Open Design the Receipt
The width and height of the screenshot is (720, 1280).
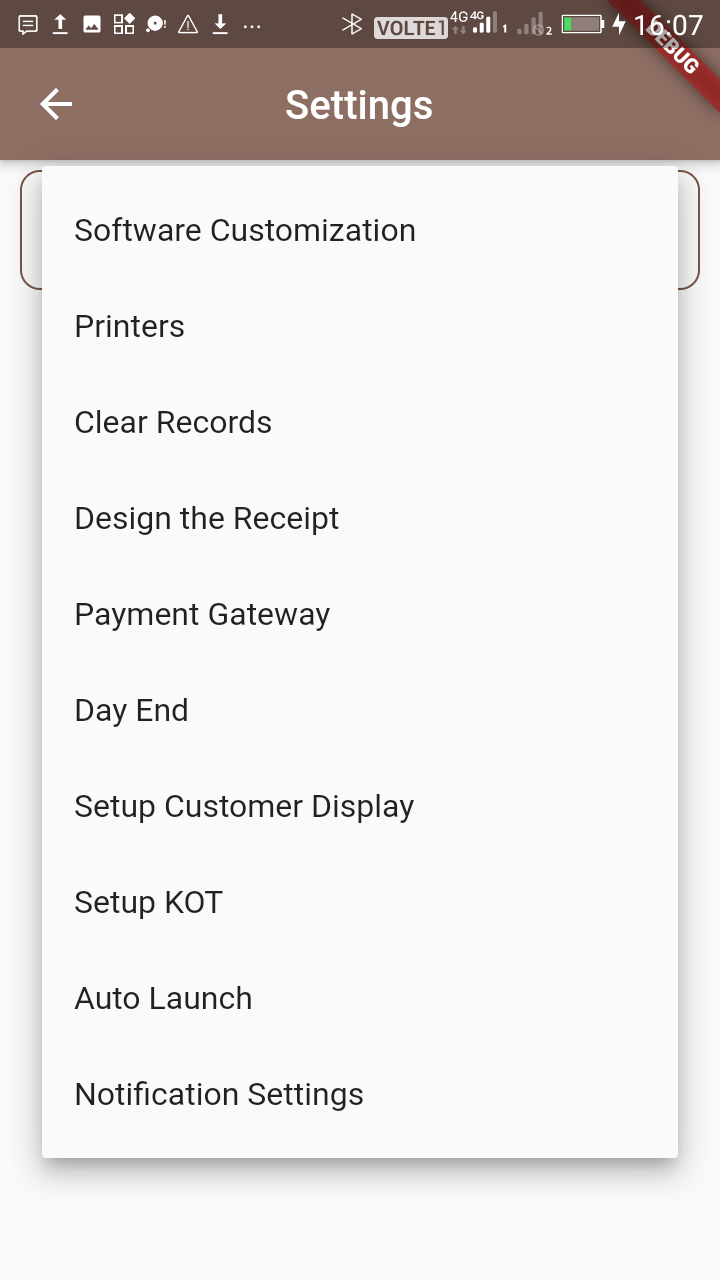206,518
